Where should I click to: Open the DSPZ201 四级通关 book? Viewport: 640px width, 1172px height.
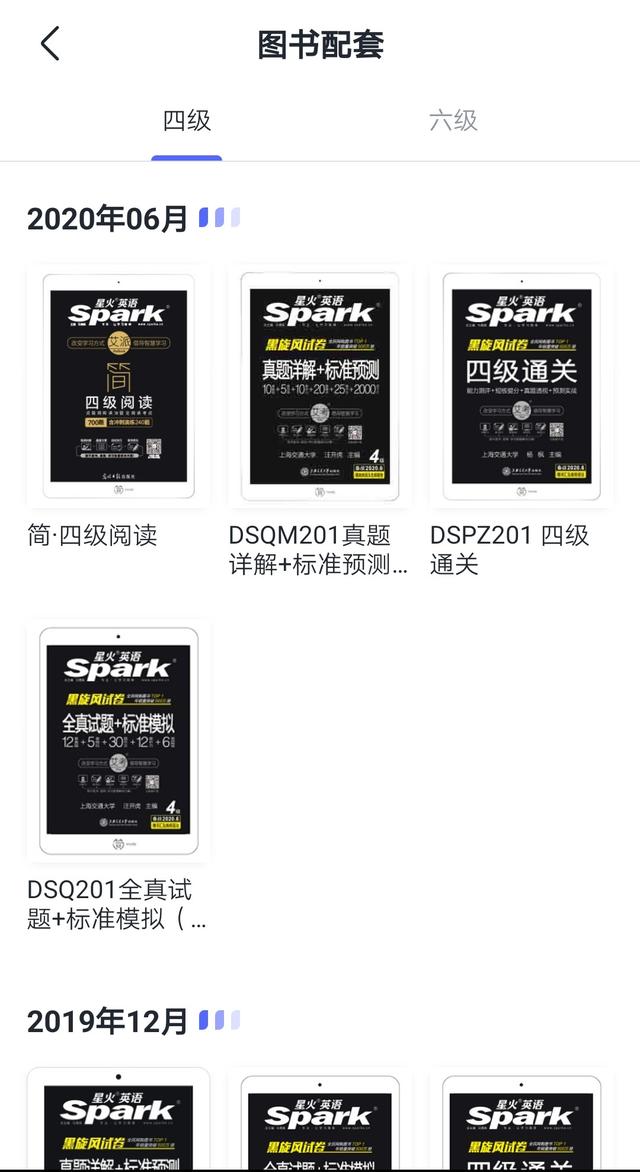tap(522, 386)
